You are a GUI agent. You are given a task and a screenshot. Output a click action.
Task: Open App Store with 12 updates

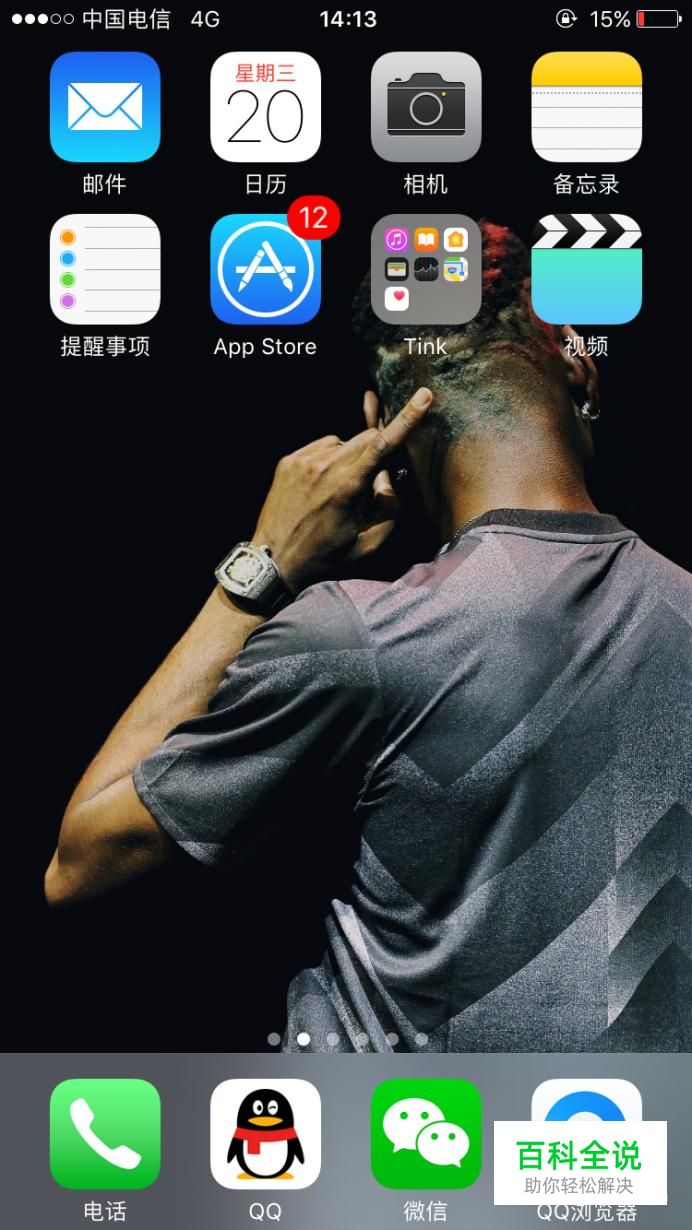pos(265,269)
